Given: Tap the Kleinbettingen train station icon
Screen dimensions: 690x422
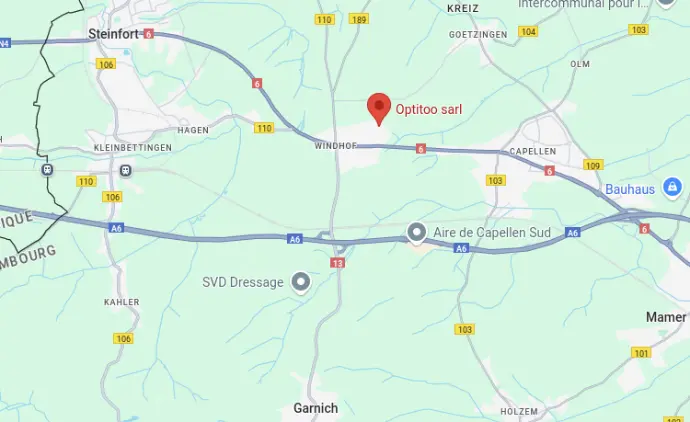Looking at the screenshot, I should coord(125,170).
